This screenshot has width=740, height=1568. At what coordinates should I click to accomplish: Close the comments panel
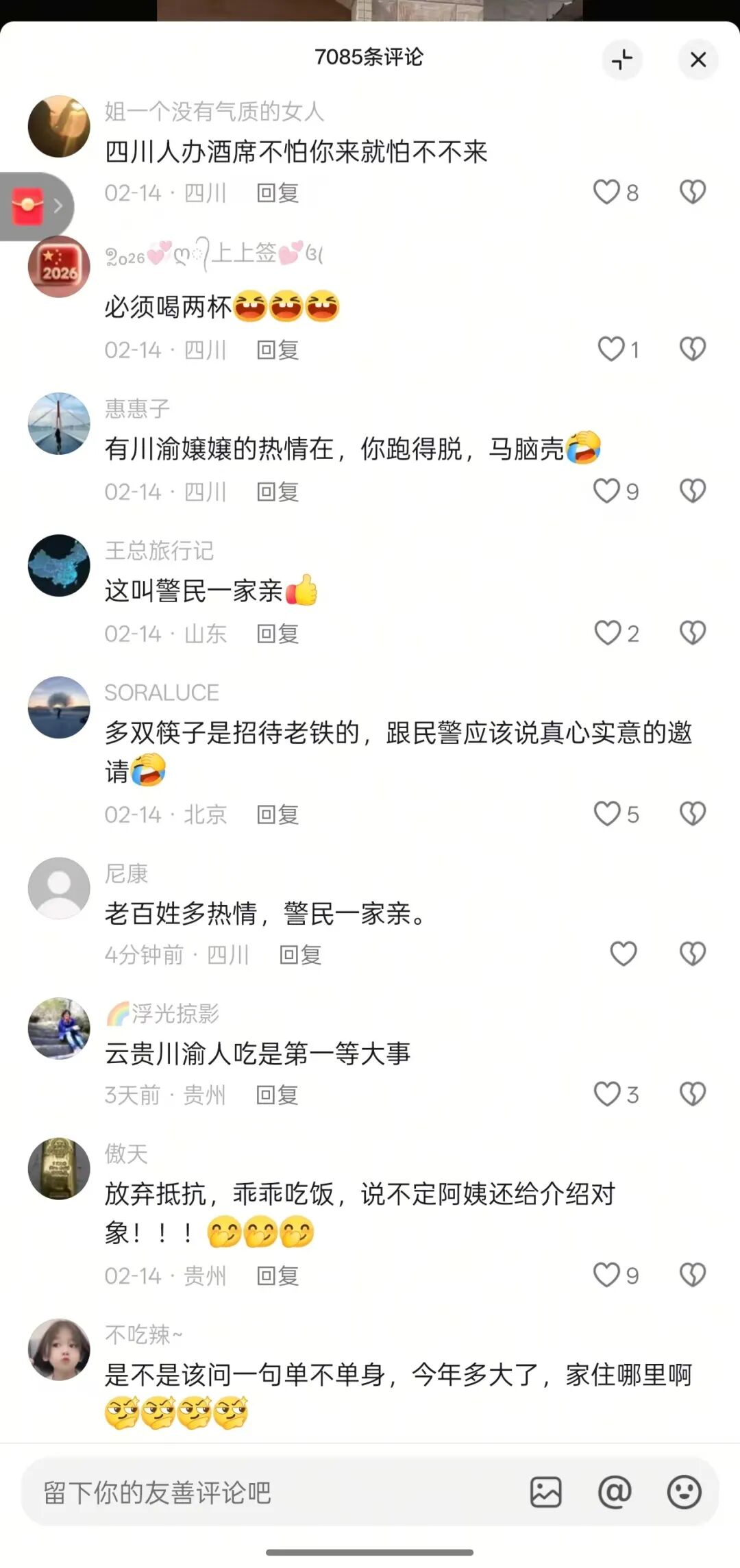pos(698,60)
